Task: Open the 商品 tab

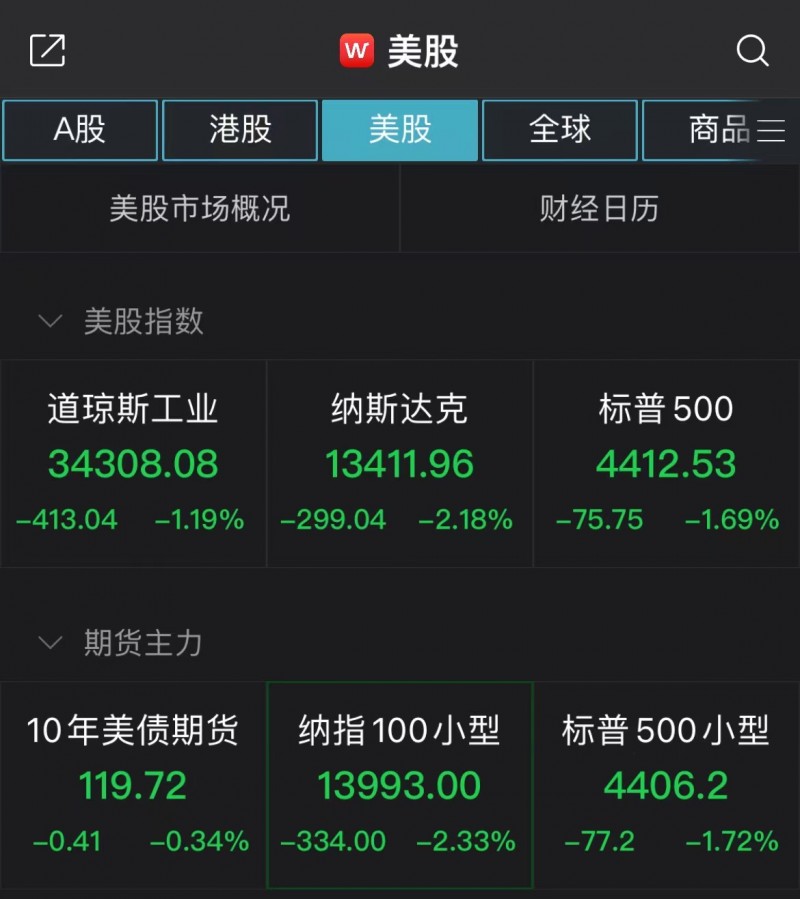Action: click(x=718, y=129)
